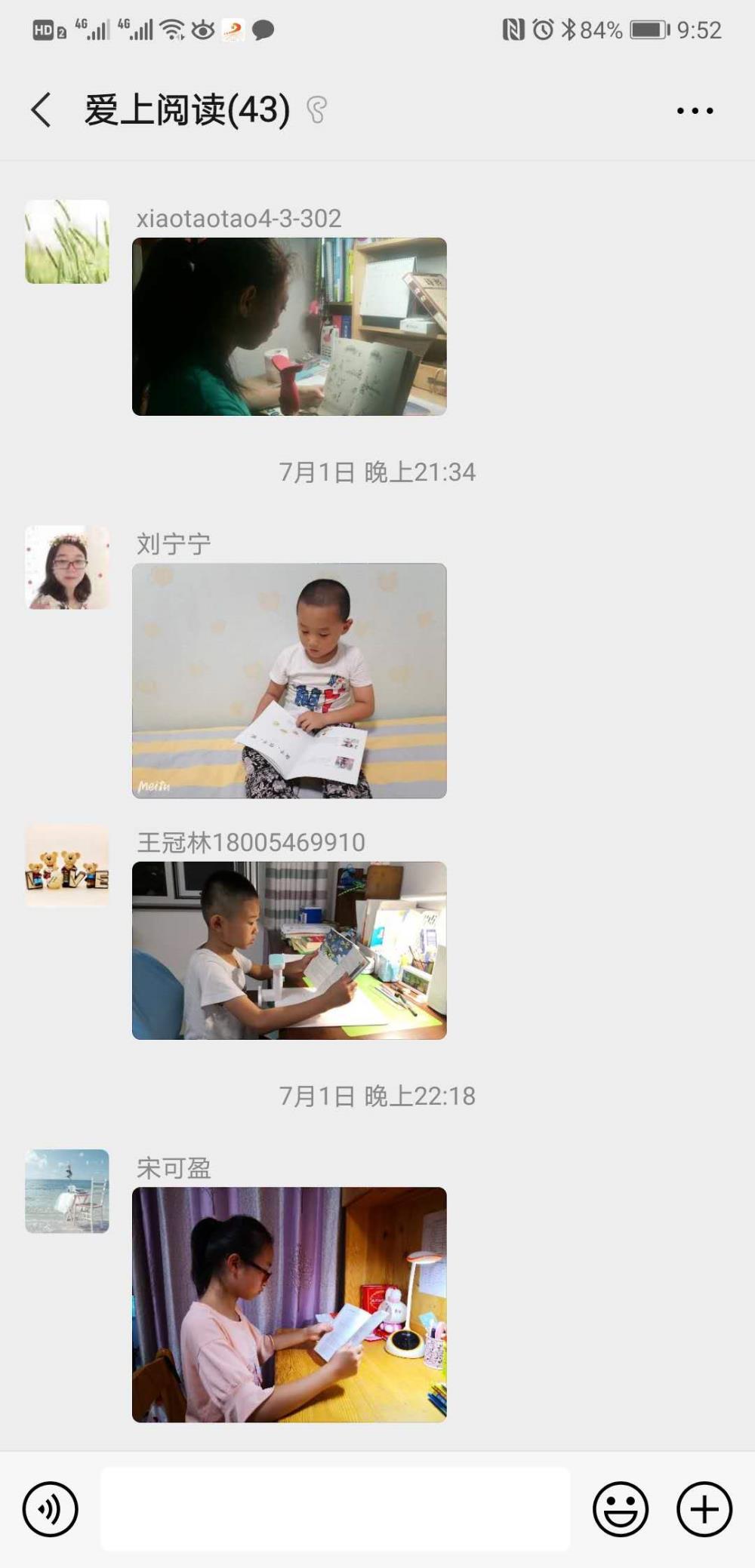Enlarge the photo from 王冠林18005469910
This screenshot has height=1568, width=755.
(x=289, y=951)
